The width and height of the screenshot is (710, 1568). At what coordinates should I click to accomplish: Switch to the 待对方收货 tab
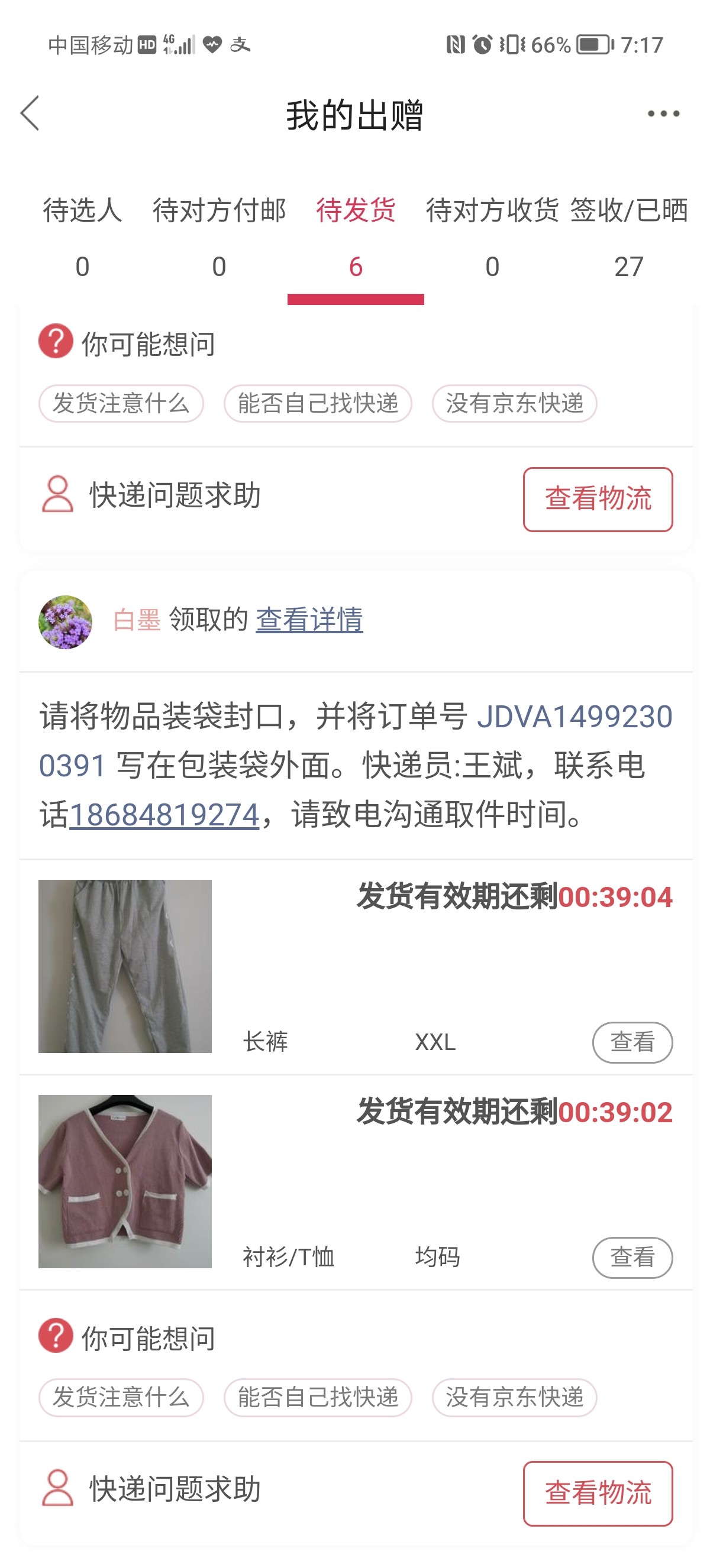tap(492, 238)
